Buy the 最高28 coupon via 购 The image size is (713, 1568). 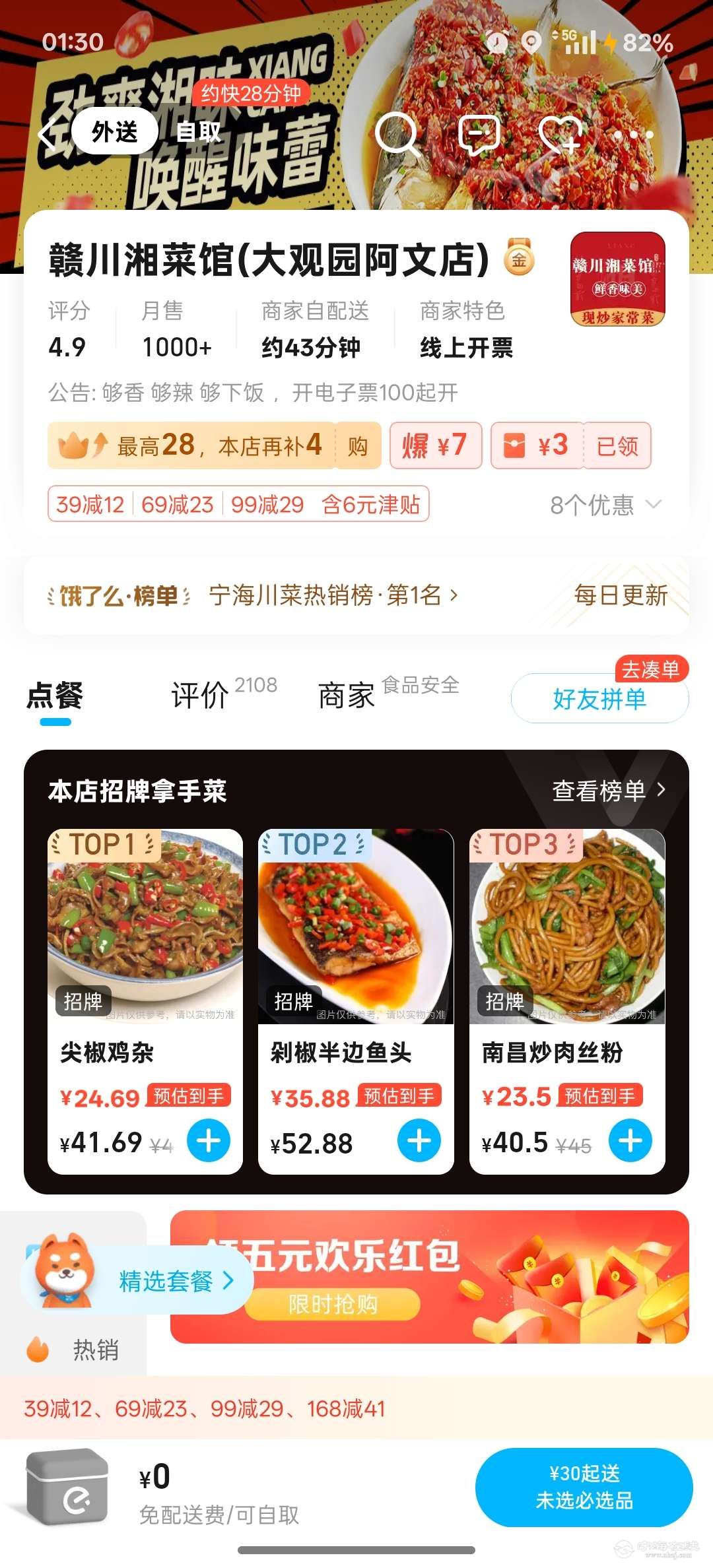[358, 446]
